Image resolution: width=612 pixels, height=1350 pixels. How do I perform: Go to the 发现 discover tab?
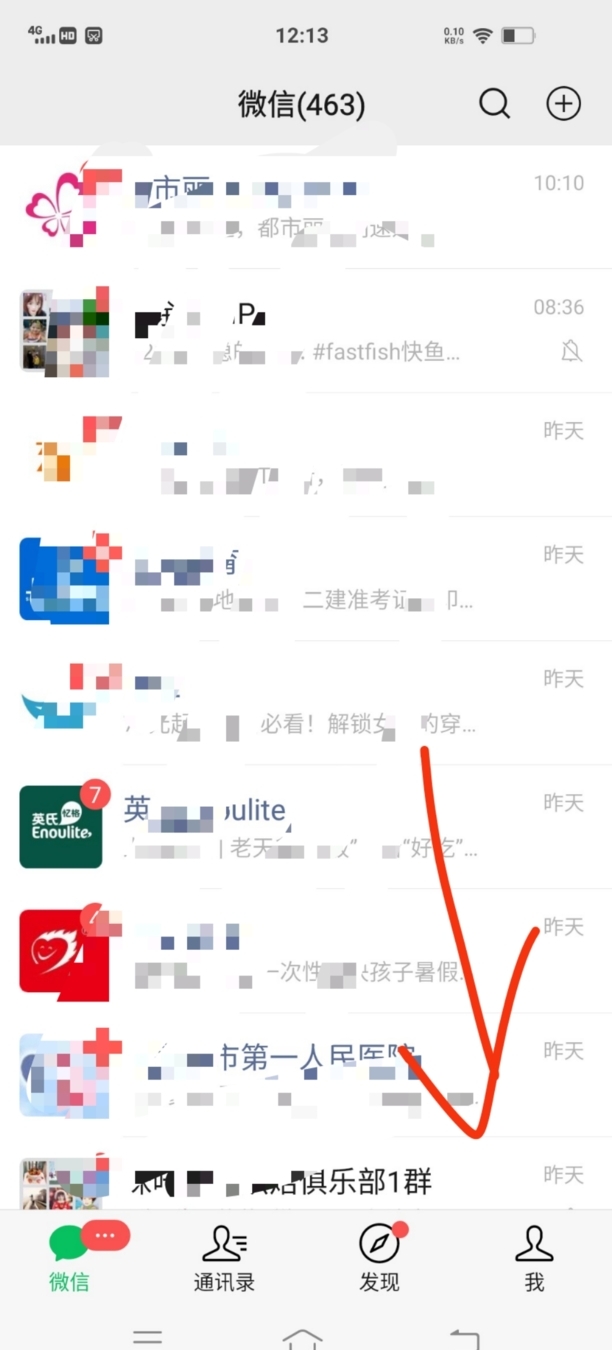379,1258
